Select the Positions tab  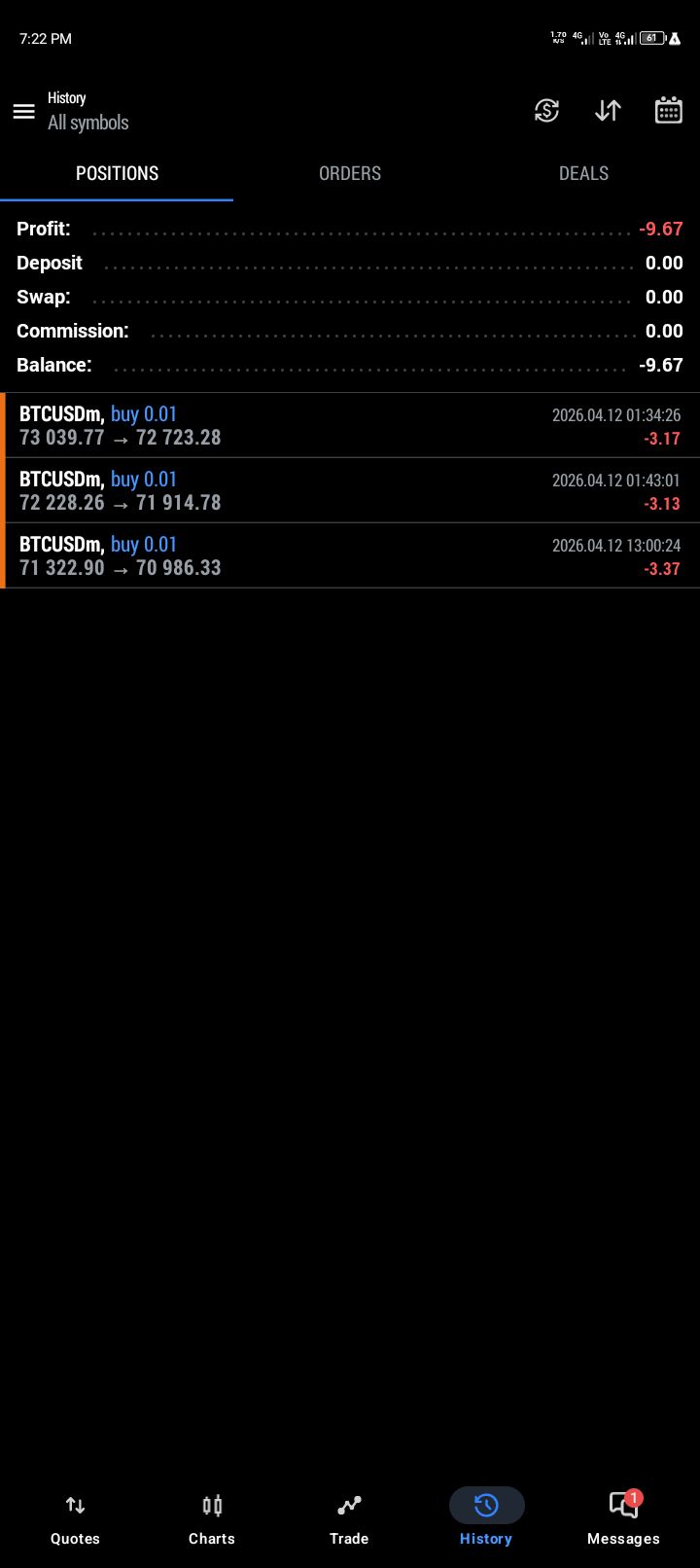pyautogui.click(x=117, y=173)
